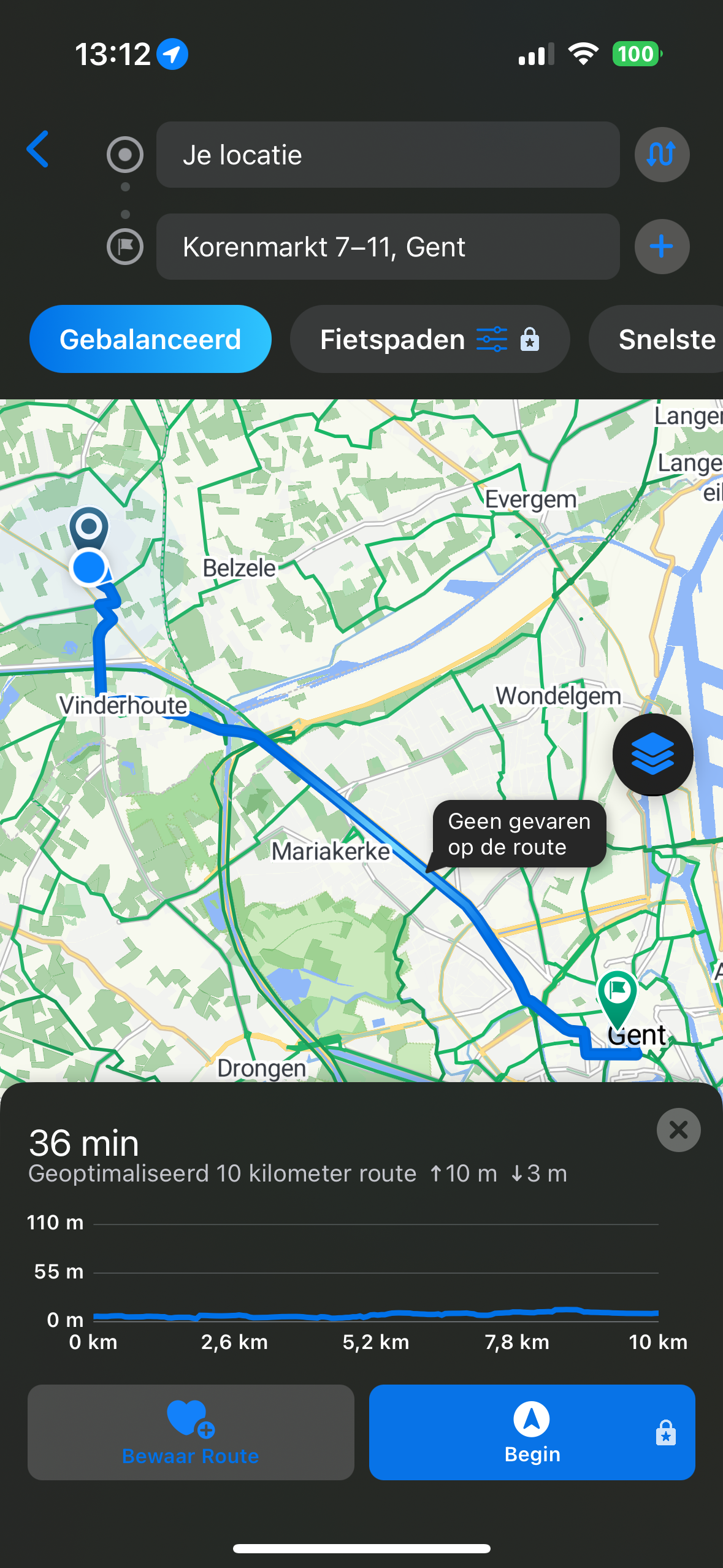Image resolution: width=723 pixels, height=1568 pixels.
Task: Save route with Bewaar Route
Action: [191, 1432]
